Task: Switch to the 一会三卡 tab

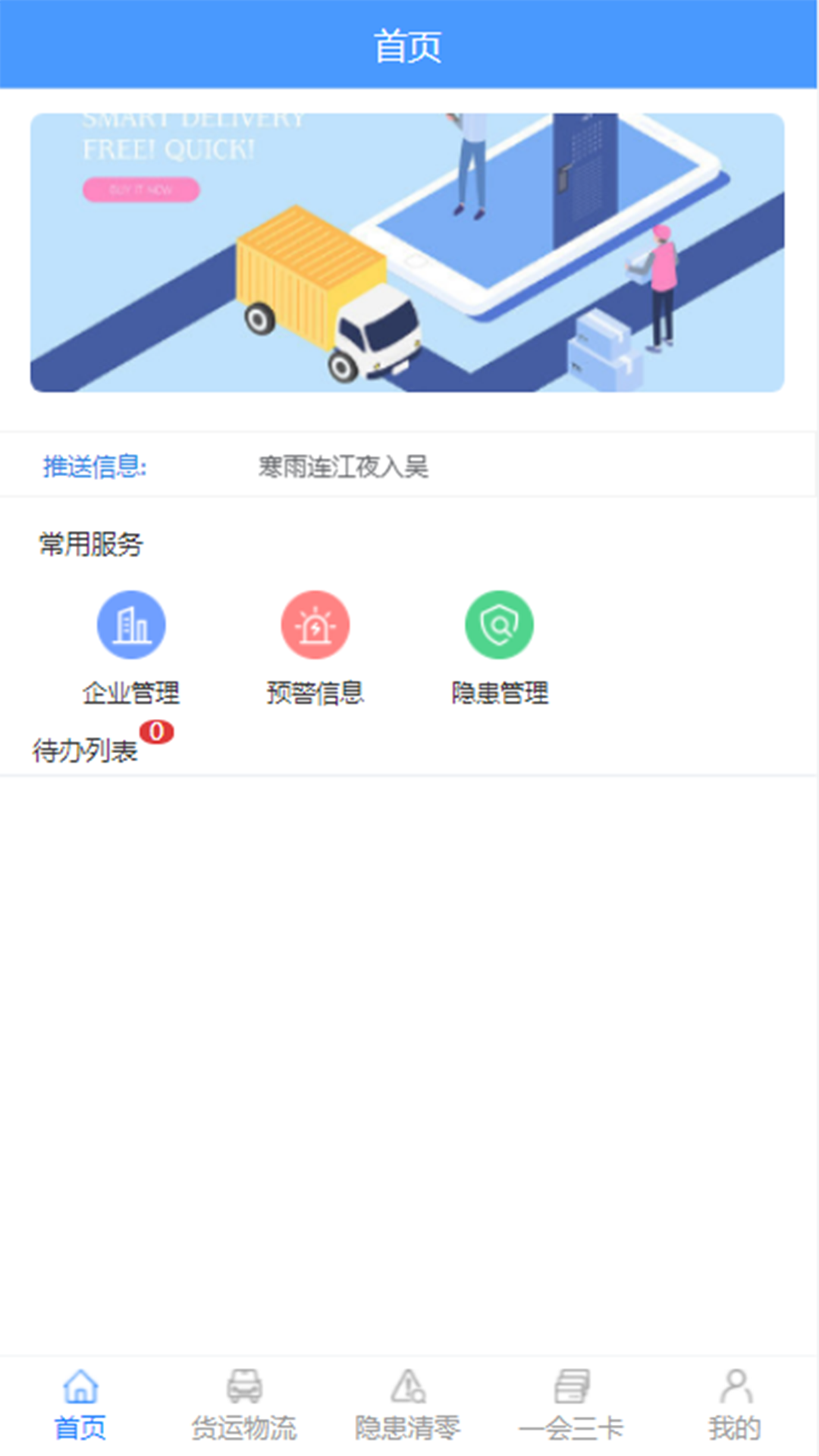Action: pyautogui.click(x=572, y=1424)
